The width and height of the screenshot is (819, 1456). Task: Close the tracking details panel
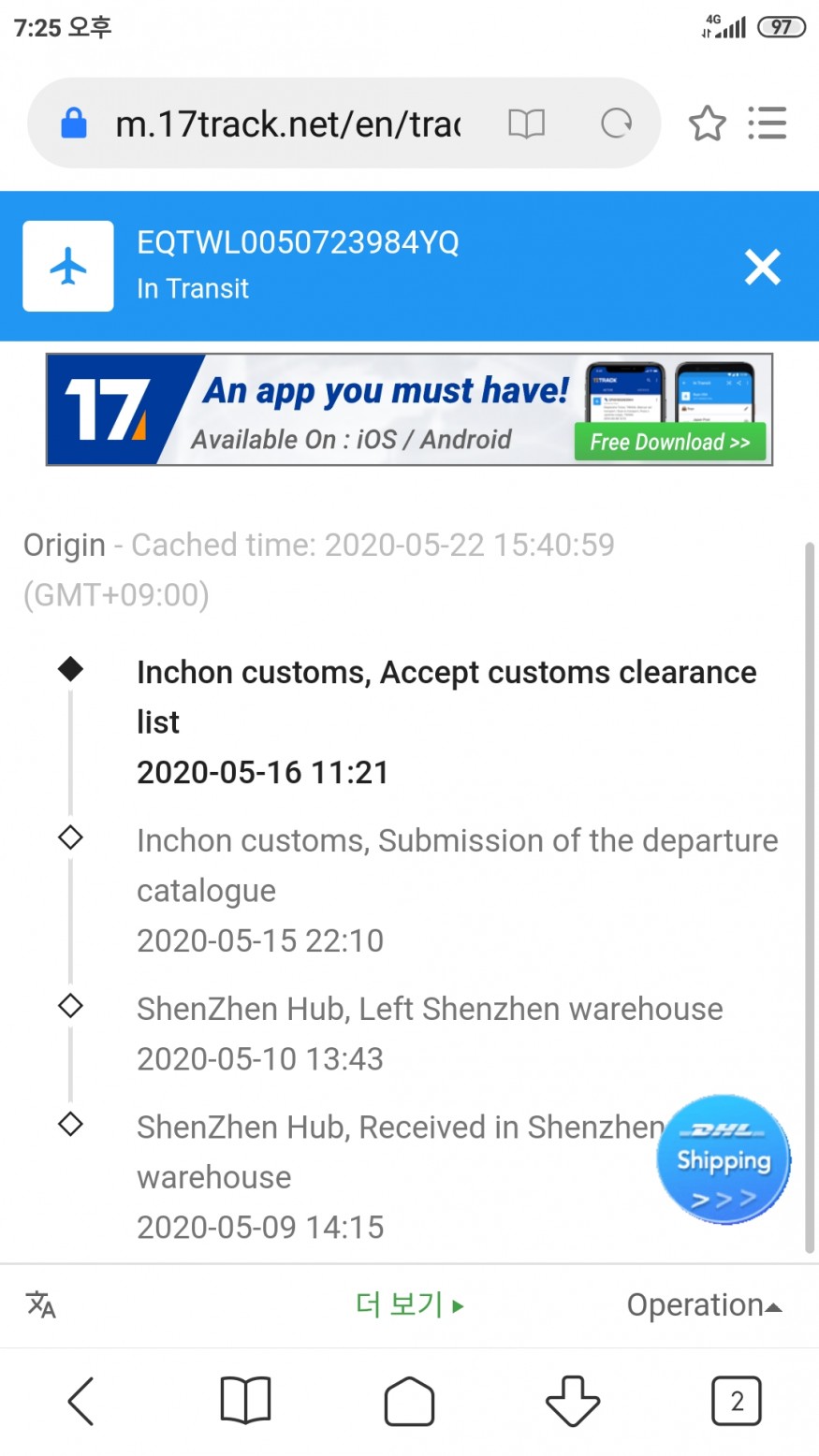pyautogui.click(x=762, y=268)
